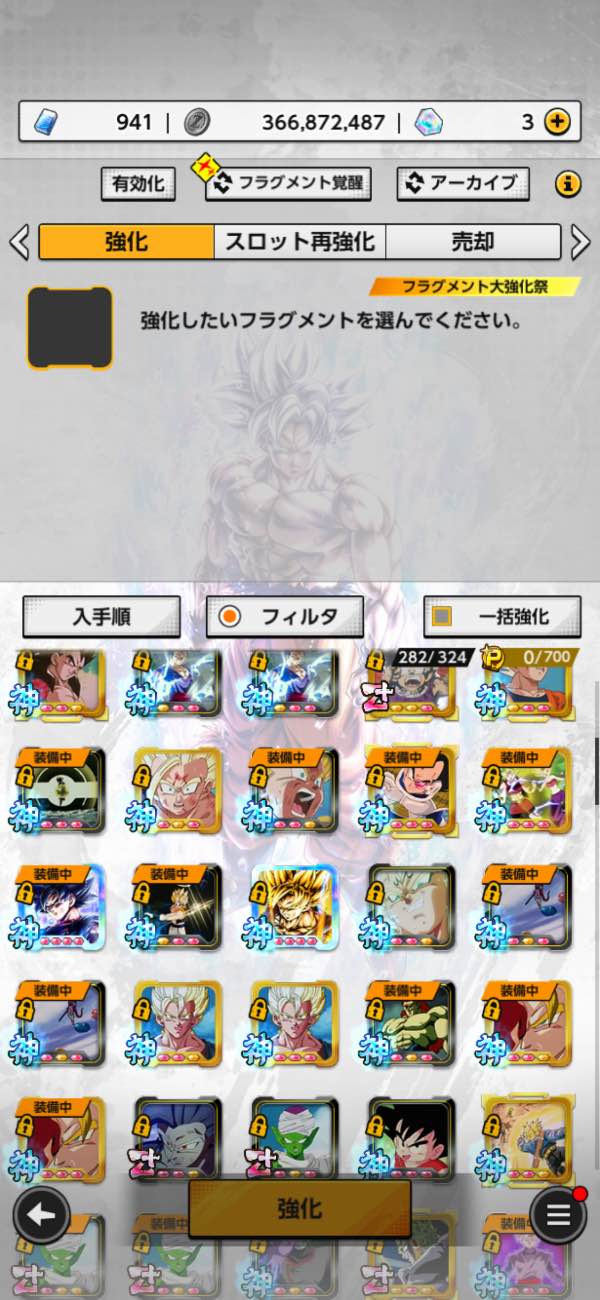Image resolution: width=600 pixels, height=1300 pixels.
Task: Go back with the round arrow button
Action: click(x=41, y=1216)
